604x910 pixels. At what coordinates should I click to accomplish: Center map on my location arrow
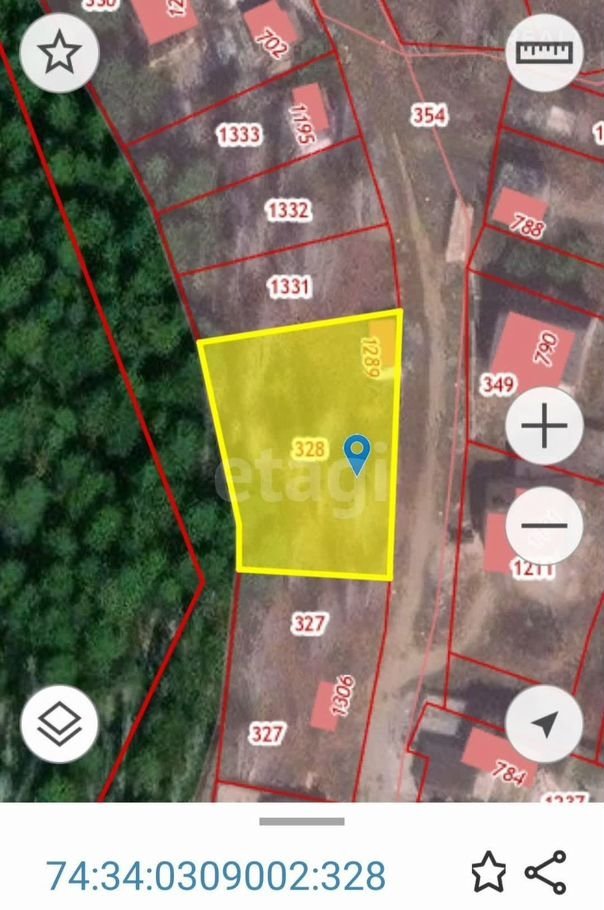(x=544, y=724)
